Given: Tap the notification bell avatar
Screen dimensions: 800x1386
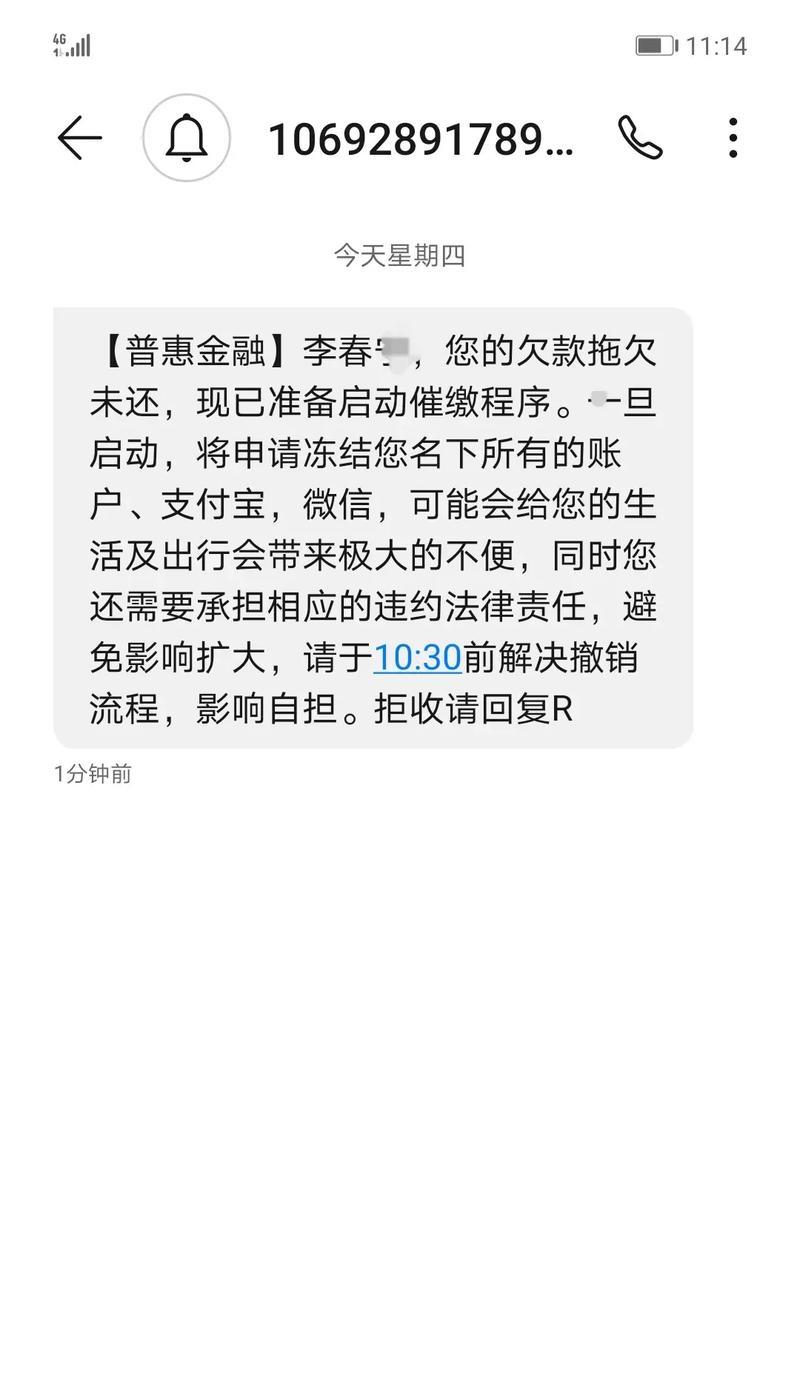Looking at the screenshot, I should pos(187,138).
